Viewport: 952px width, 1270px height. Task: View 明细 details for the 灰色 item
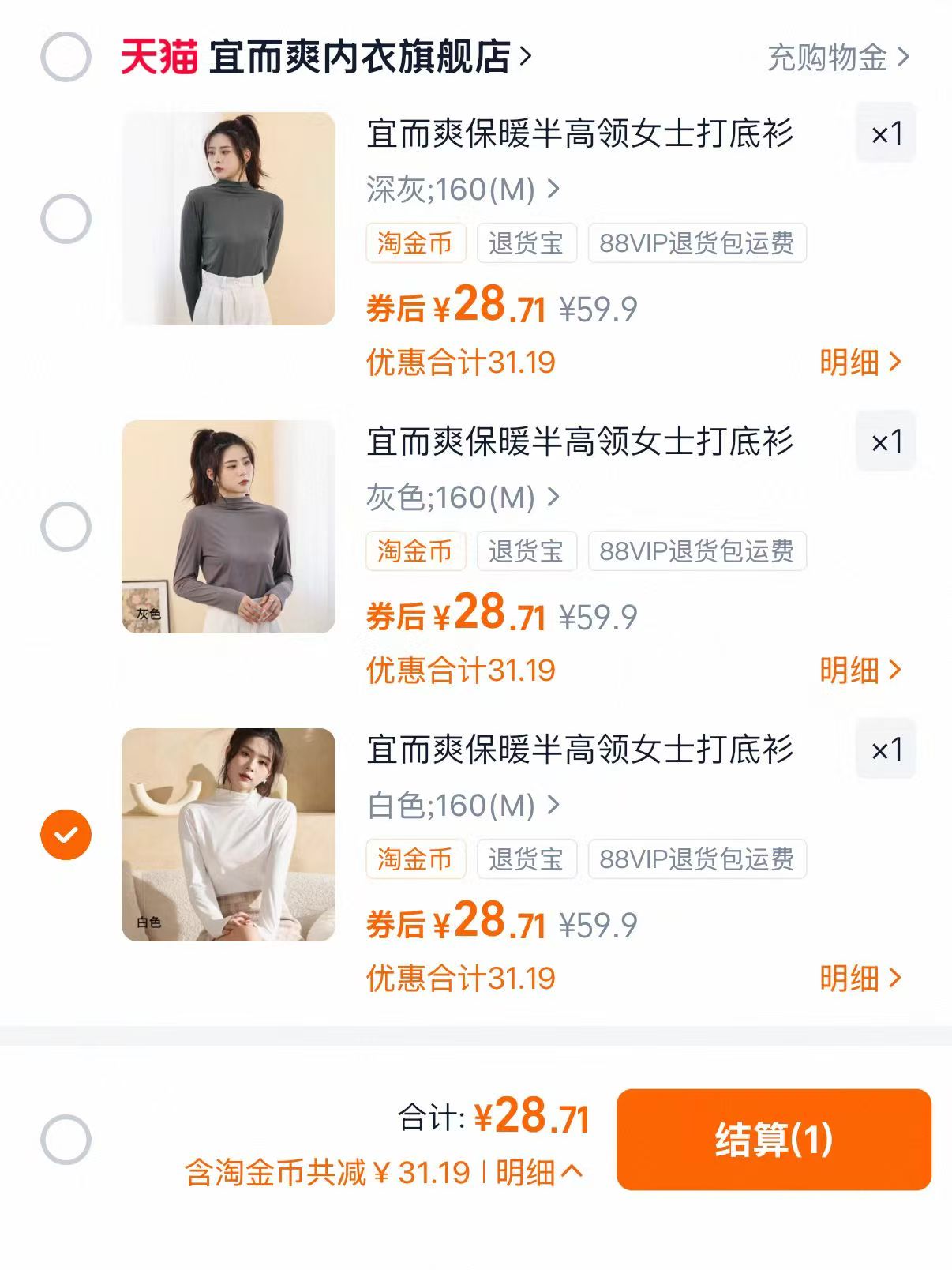tap(860, 671)
